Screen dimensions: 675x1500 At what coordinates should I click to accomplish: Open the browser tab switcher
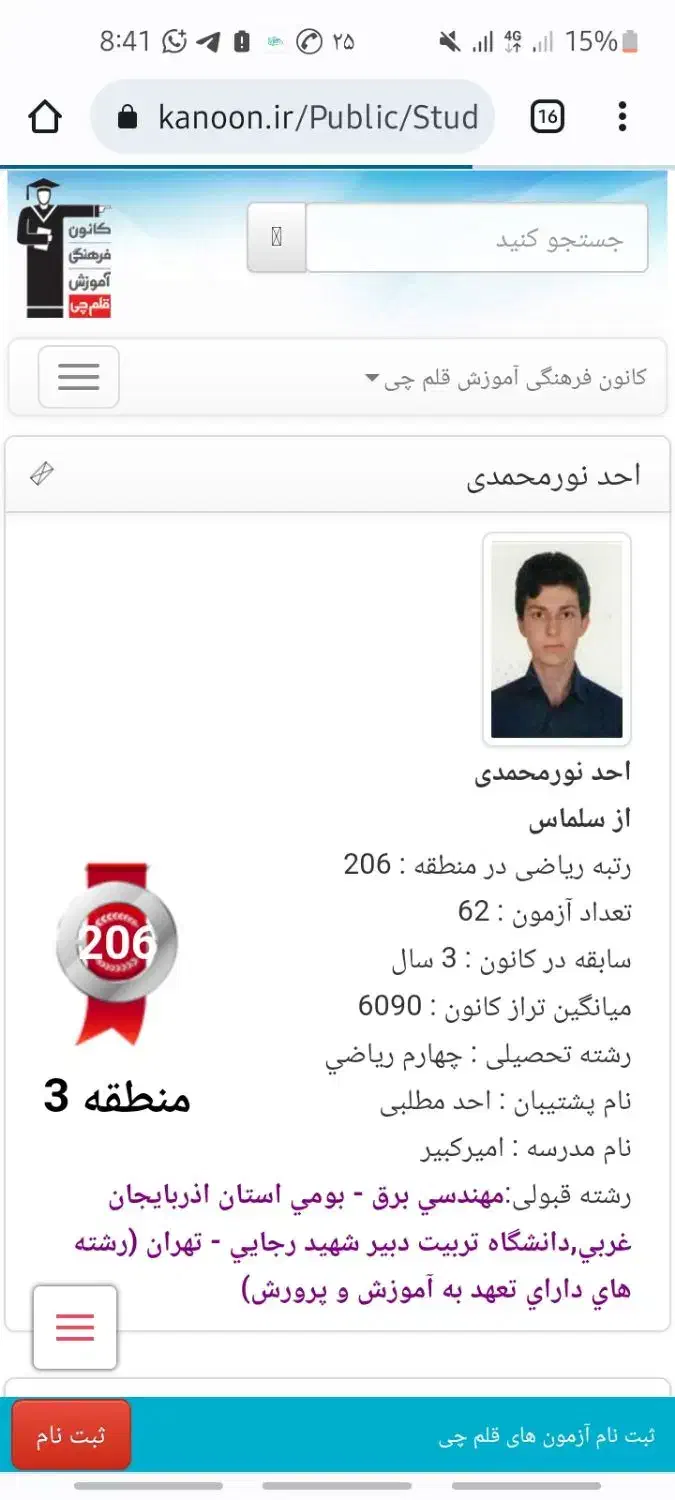(547, 118)
